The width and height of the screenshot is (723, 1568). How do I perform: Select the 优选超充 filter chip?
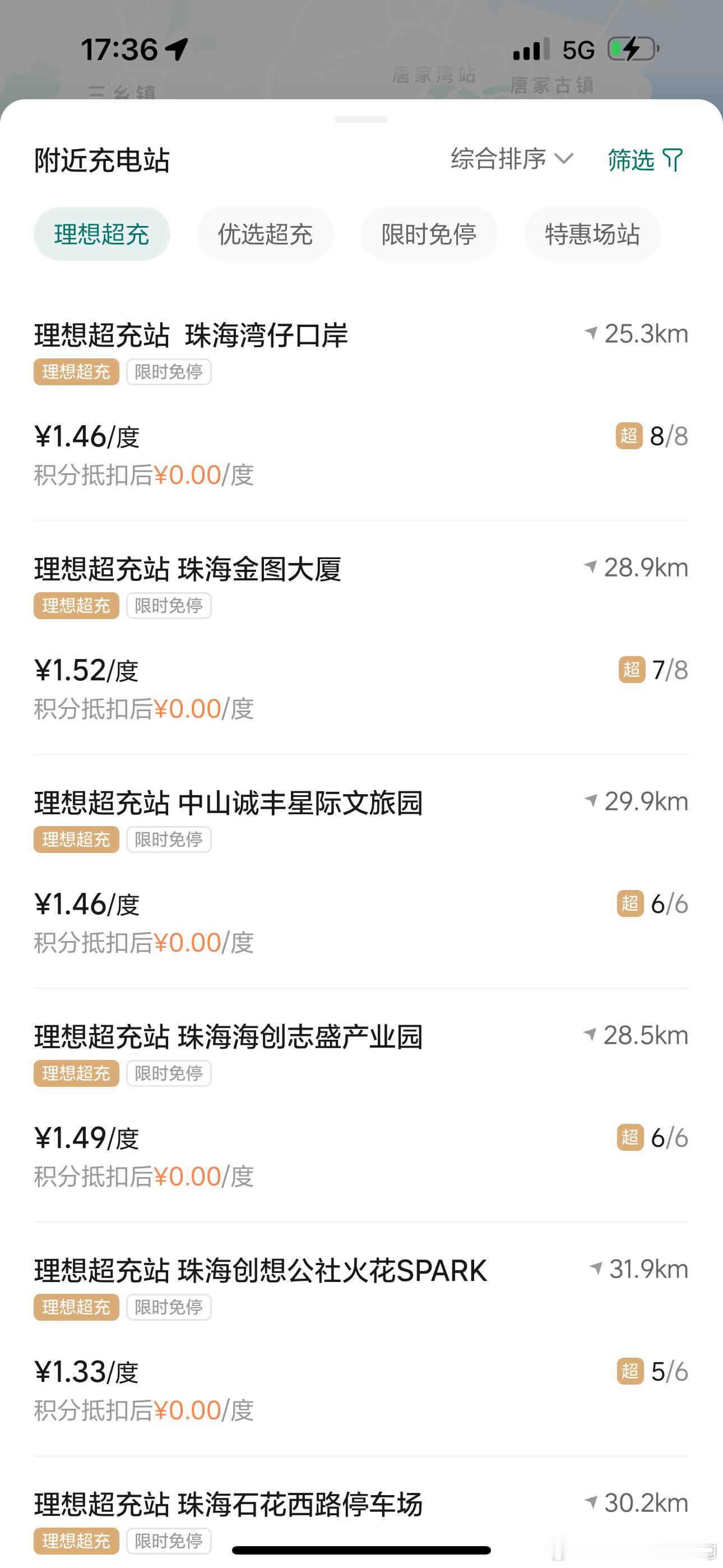[x=265, y=234]
